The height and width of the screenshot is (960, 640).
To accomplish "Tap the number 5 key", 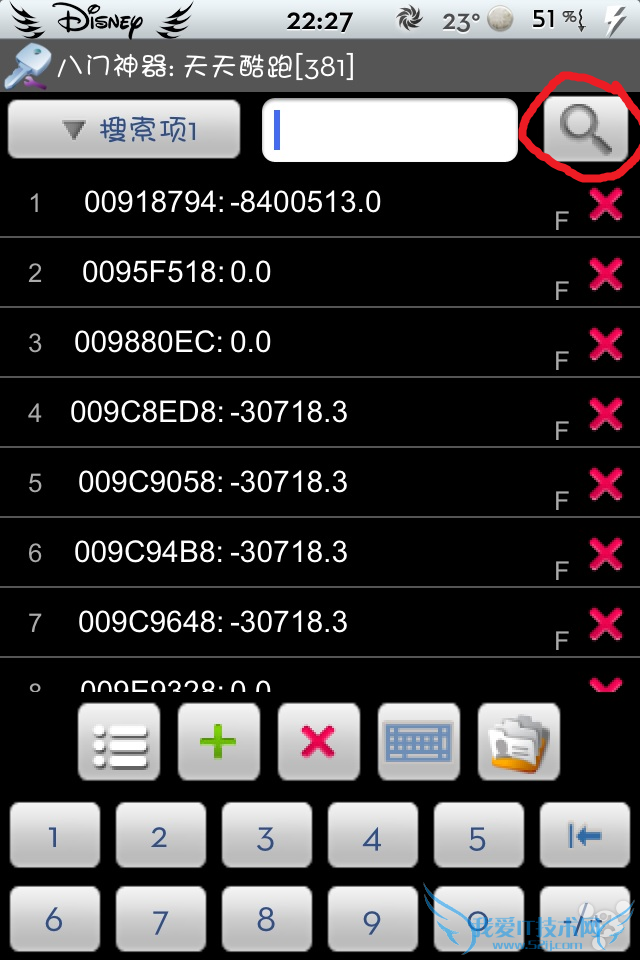I will click(x=477, y=838).
